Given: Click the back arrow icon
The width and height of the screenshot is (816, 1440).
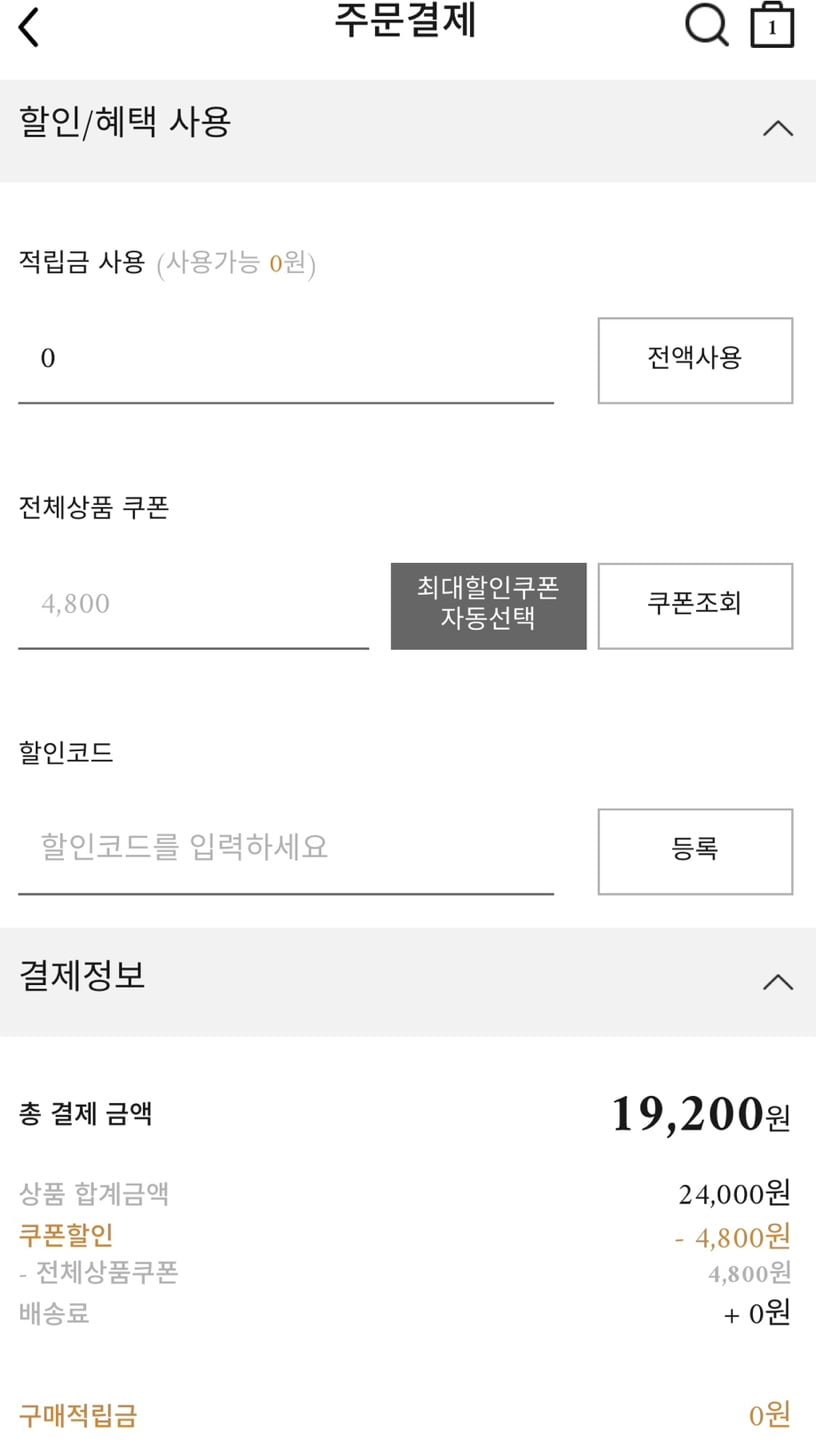Looking at the screenshot, I should pos(28,27).
